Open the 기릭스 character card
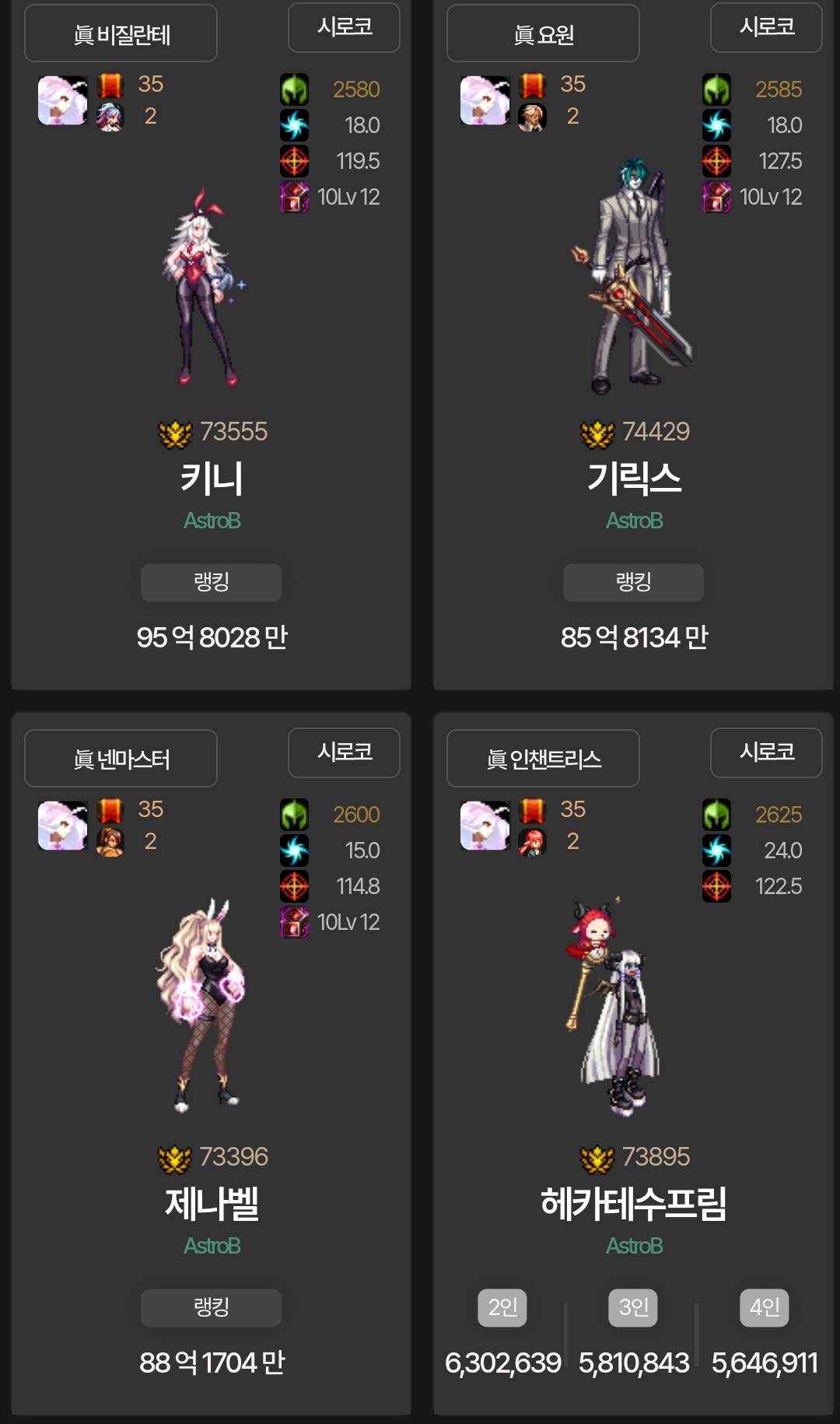The height and width of the screenshot is (1424, 840). click(633, 478)
